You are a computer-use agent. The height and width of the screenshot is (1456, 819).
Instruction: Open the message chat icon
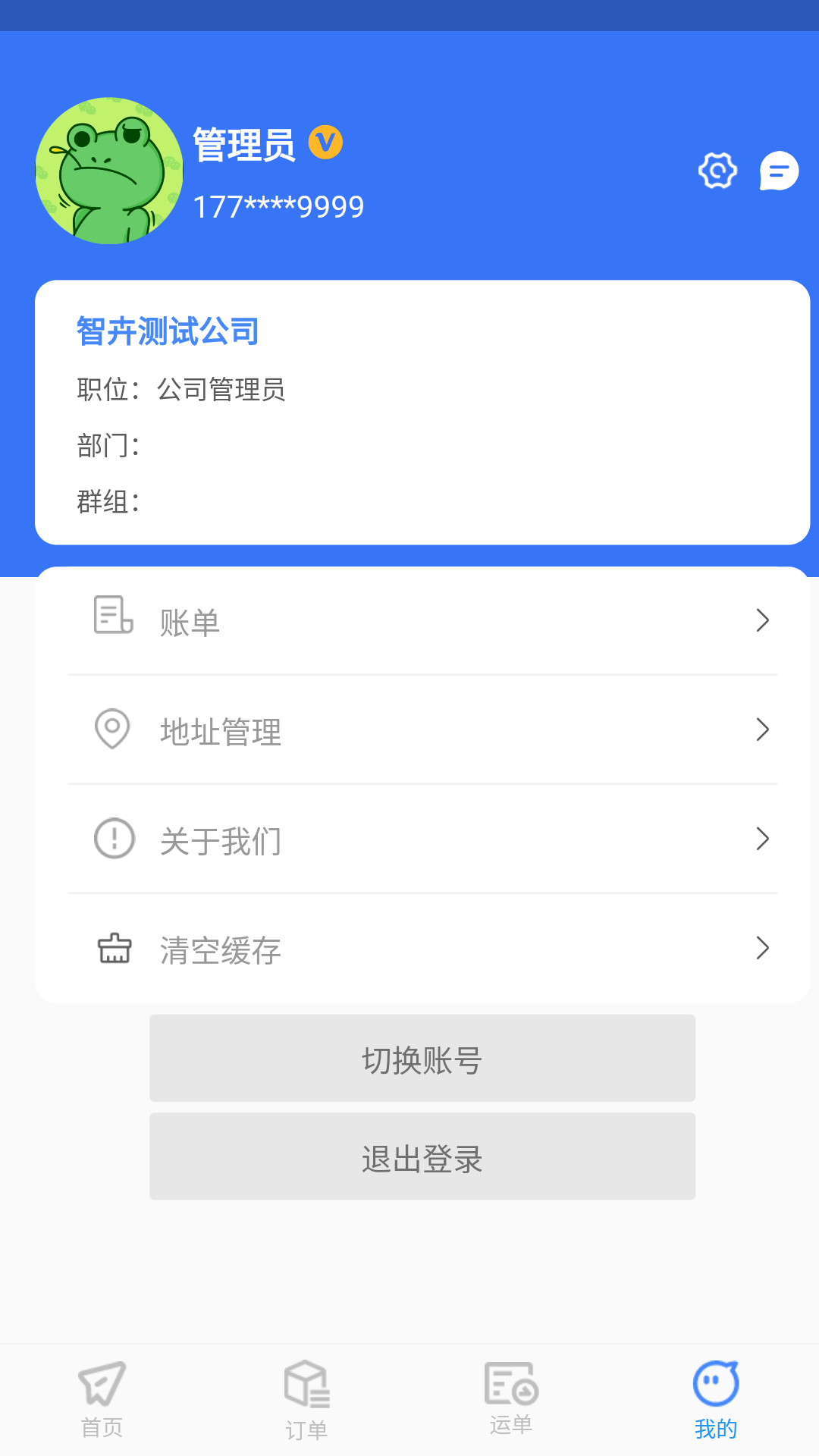779,171
